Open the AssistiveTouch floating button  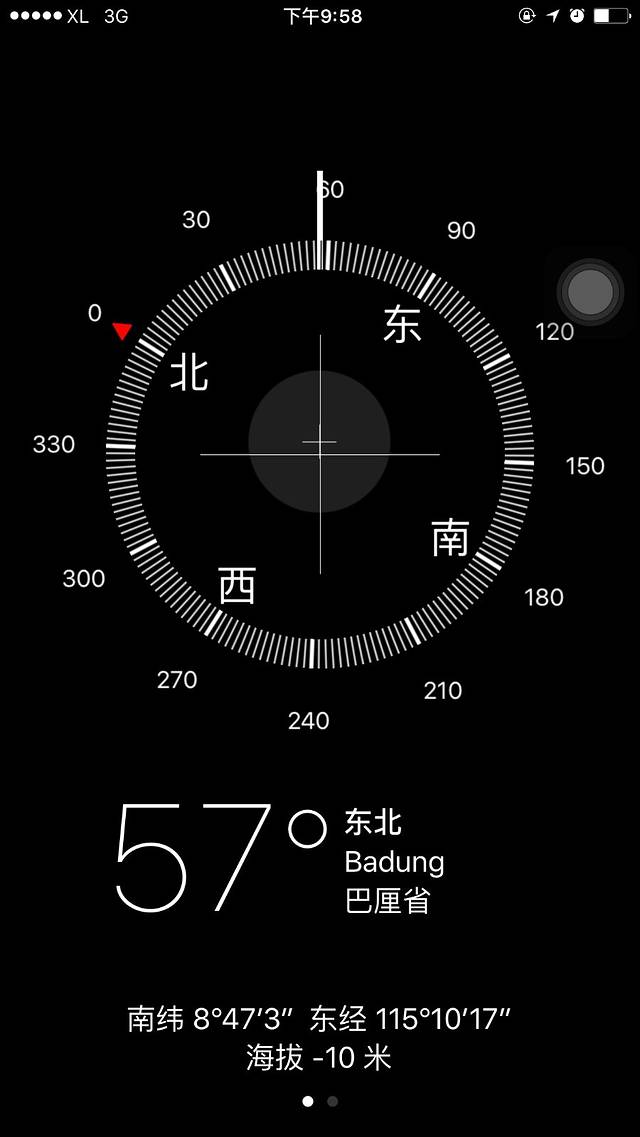pos(590,292)
